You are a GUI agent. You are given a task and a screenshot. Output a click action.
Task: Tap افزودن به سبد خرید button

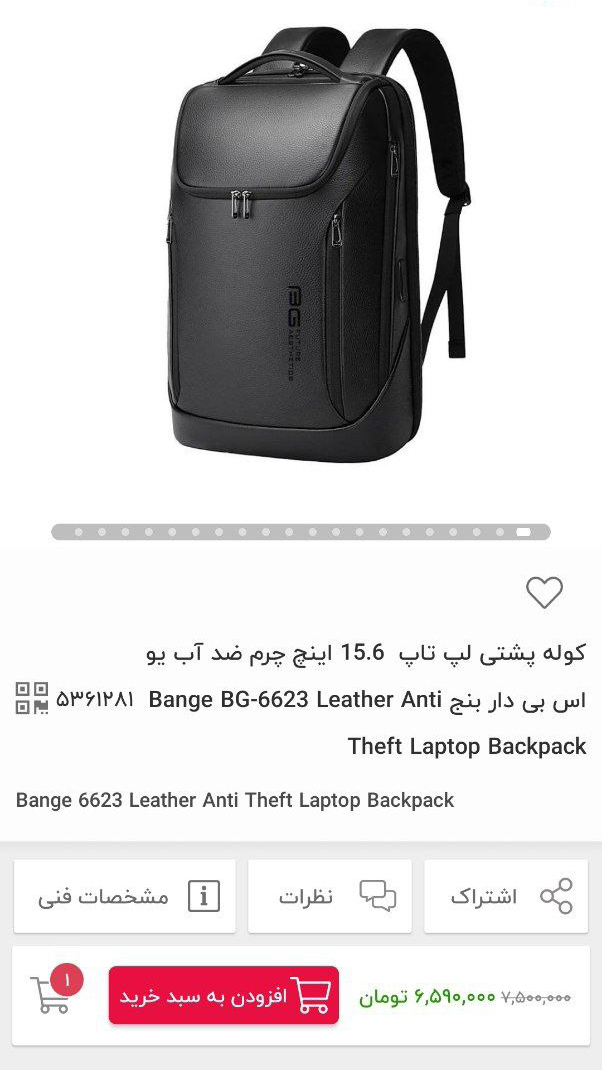[224, 995]
